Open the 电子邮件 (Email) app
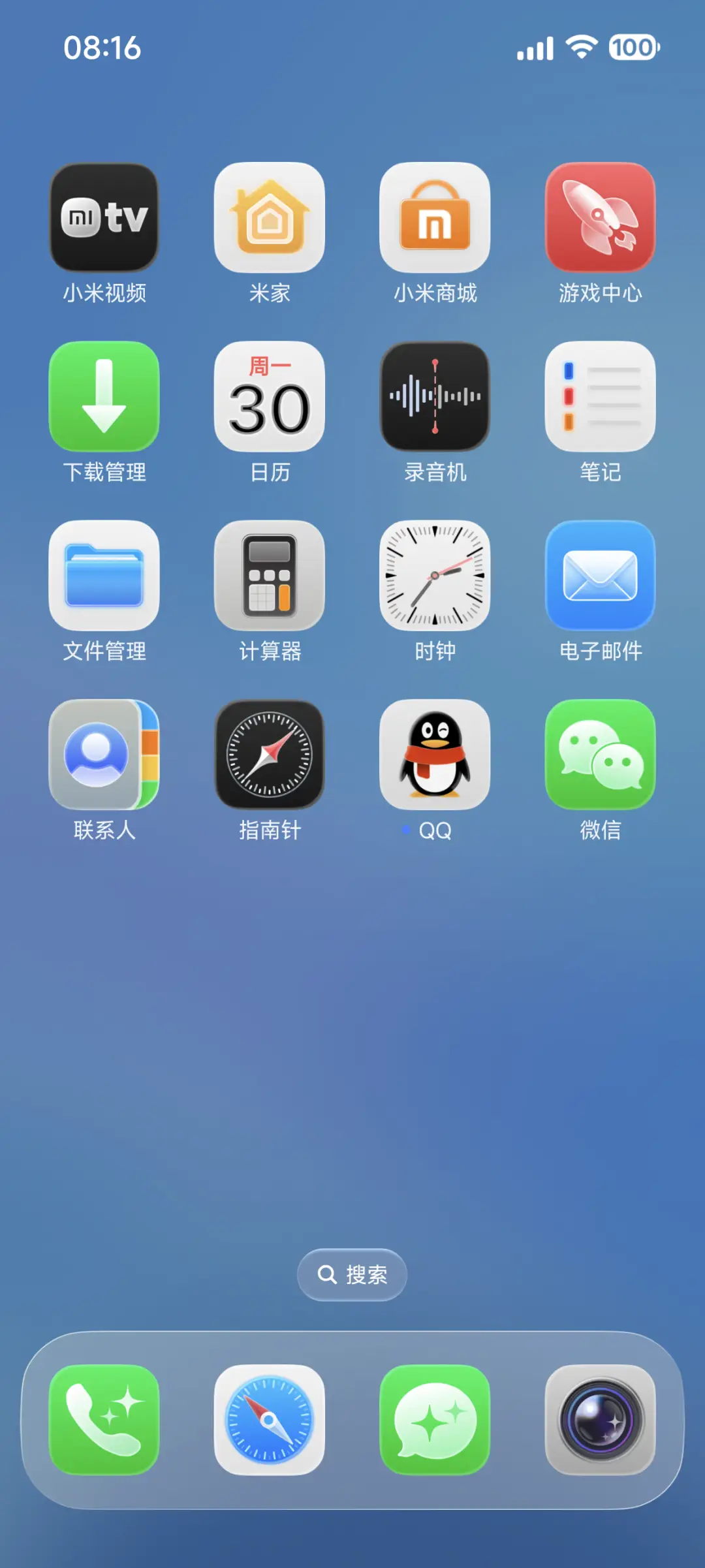The image size is (705, 1568). pyautogui.click(x=600, y=576)
